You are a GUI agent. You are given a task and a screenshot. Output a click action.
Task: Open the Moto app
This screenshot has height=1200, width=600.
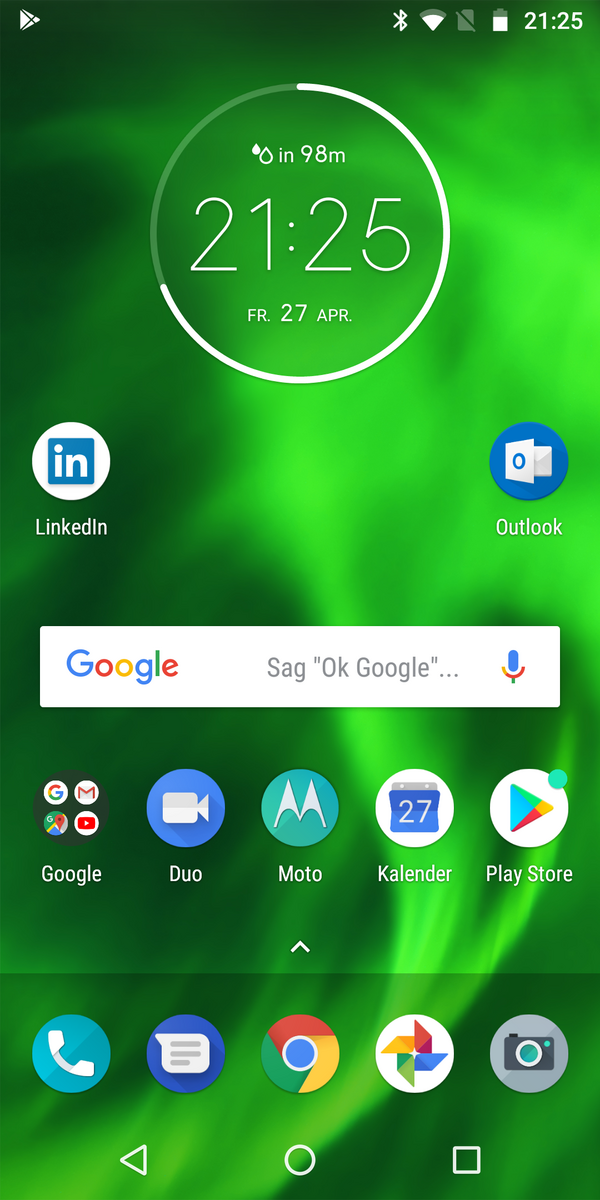click(x=300, y=808)
